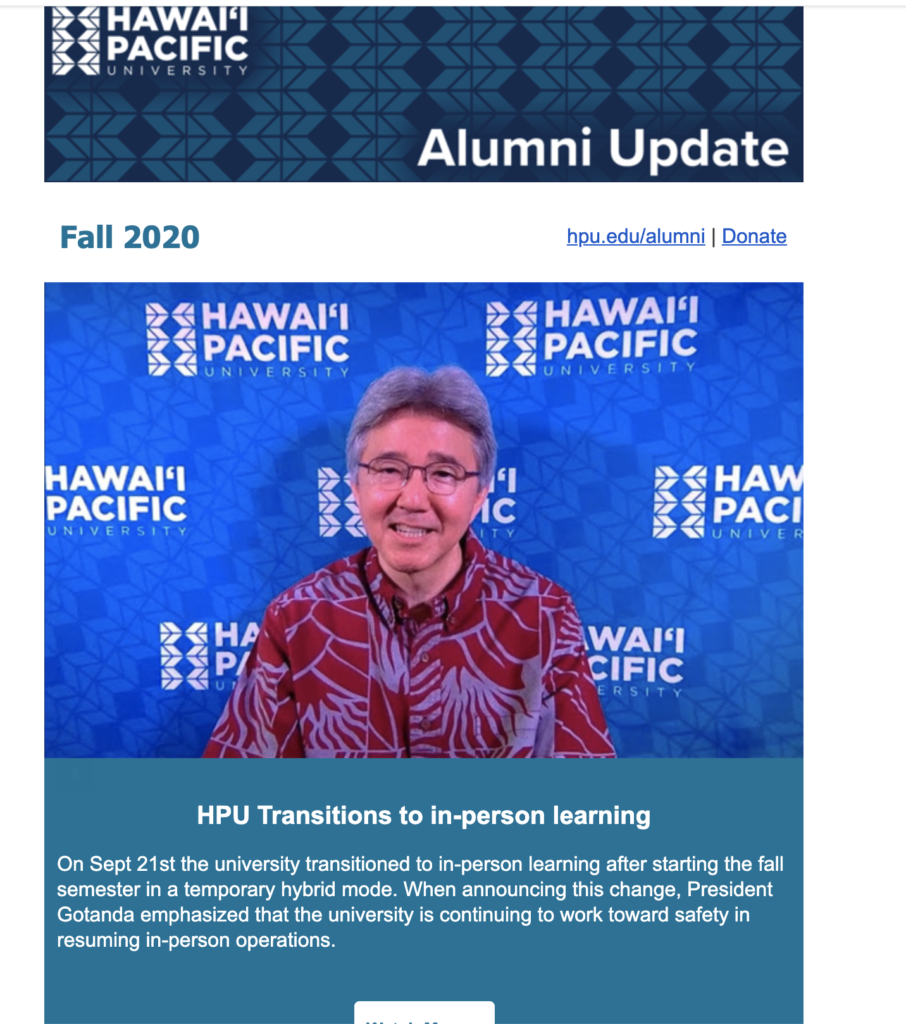This screenshot has width=906, height=1024.
Task: Tap the Donate link
Action: pos(754,237)
